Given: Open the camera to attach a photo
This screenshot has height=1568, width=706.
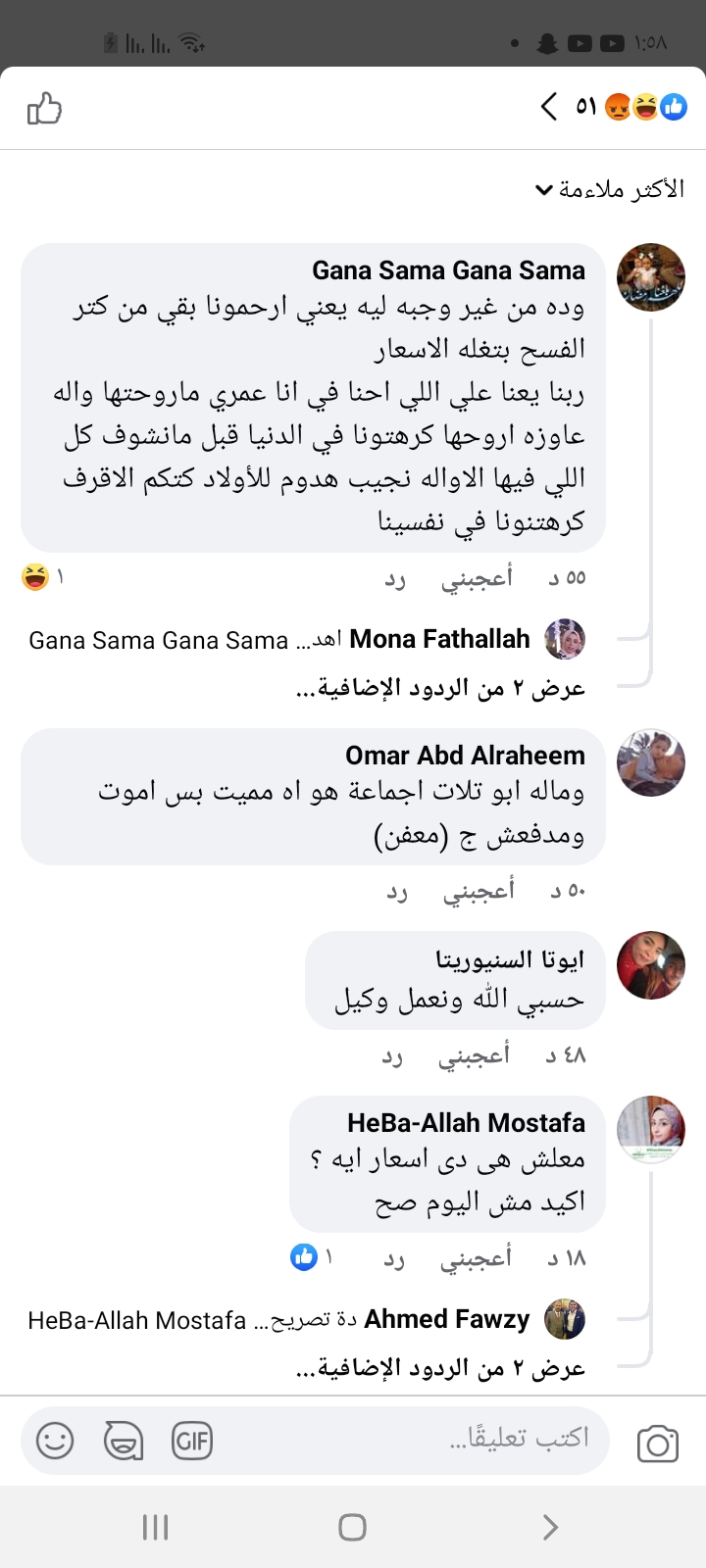Looking at the screenshot, I should pos(657,1444).
